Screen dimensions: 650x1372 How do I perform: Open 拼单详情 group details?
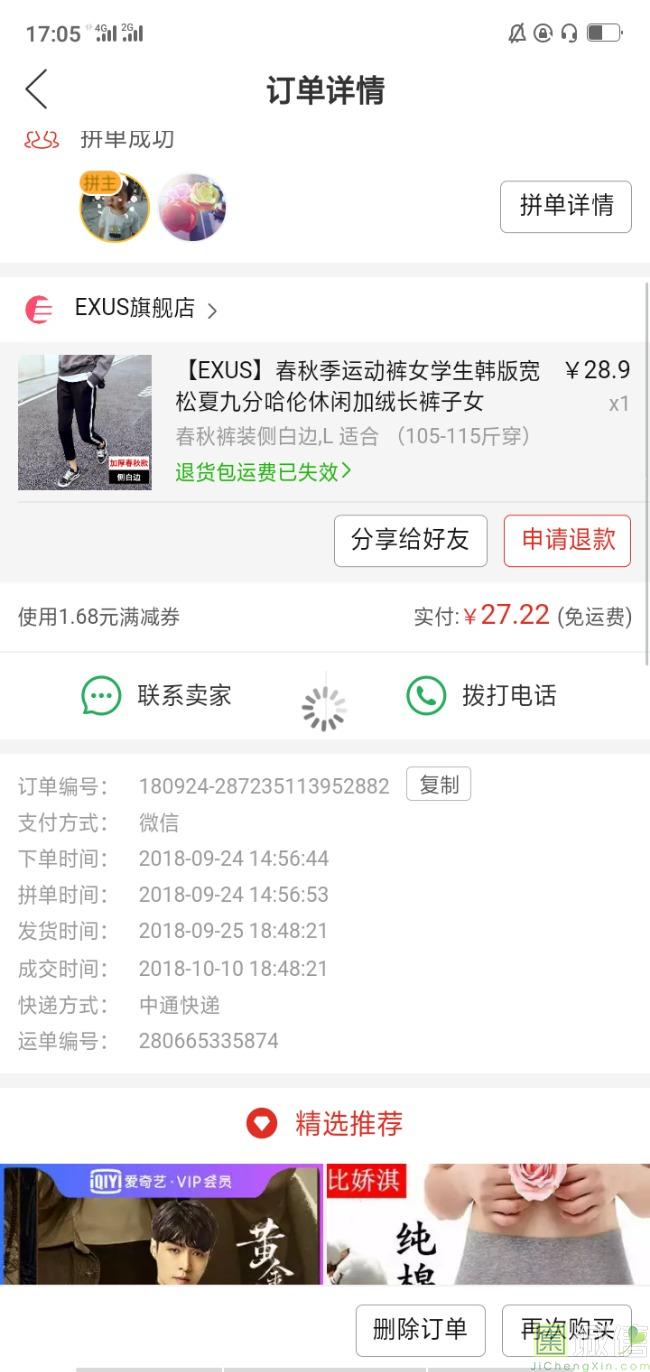click(565, 206)
